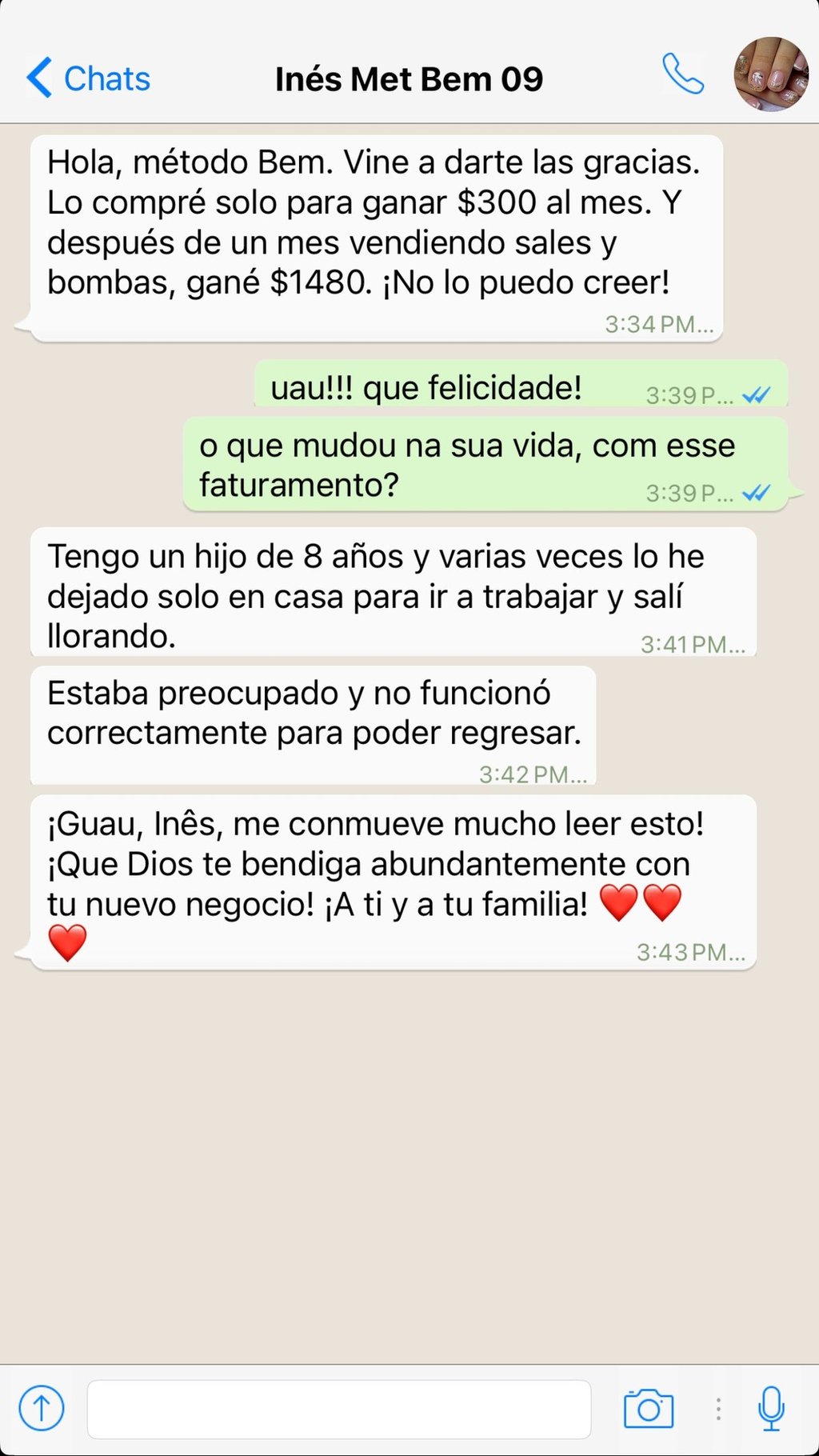The height and width of the screenshot is (1456, 819).
Task: Open the camera to send a photo
Action: (648, 1408)
